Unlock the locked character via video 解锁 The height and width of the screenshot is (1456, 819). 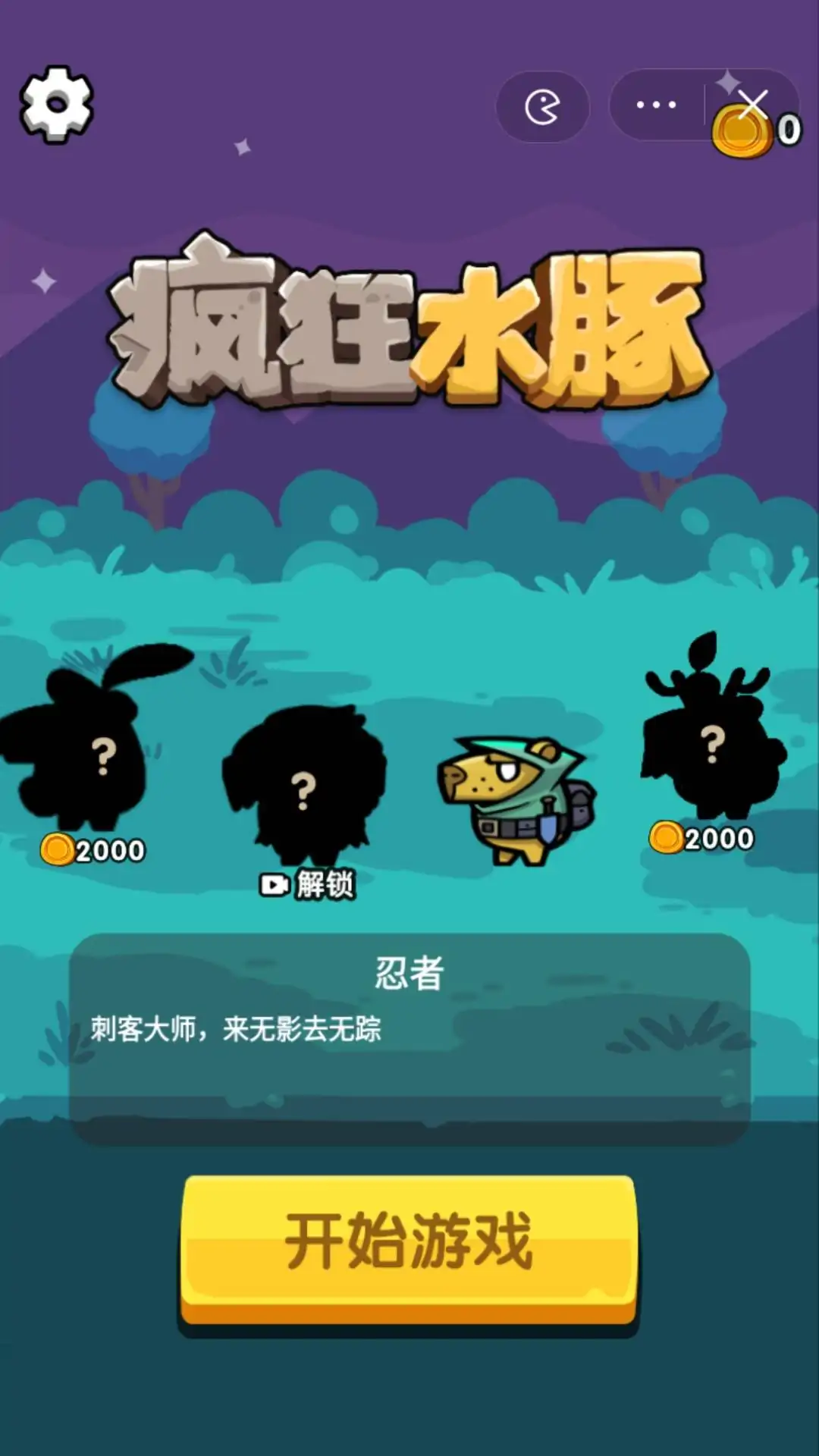click(x=307, y=884)
